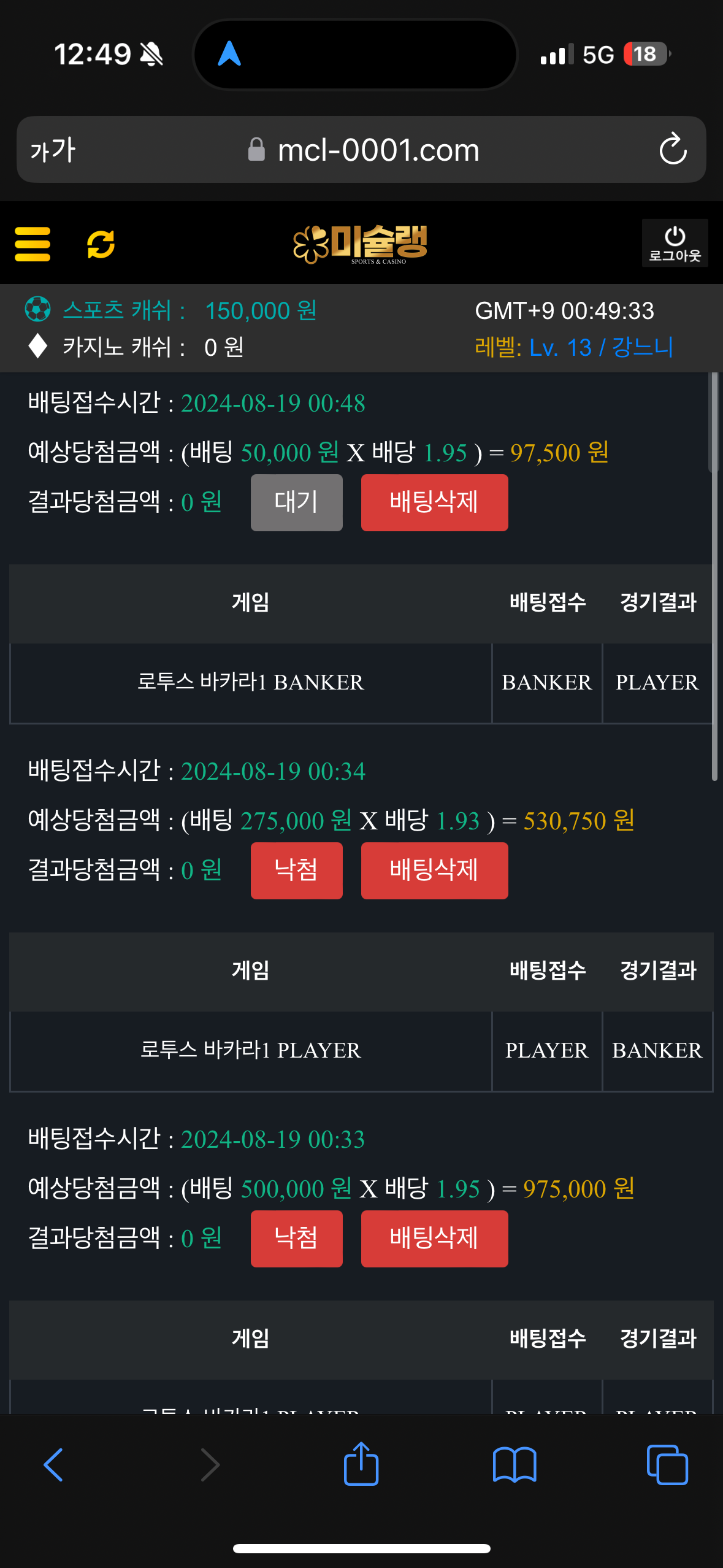Share this page from the toolbar
This screenshot has width=723, height=1568.
[x=361, y=1464]
